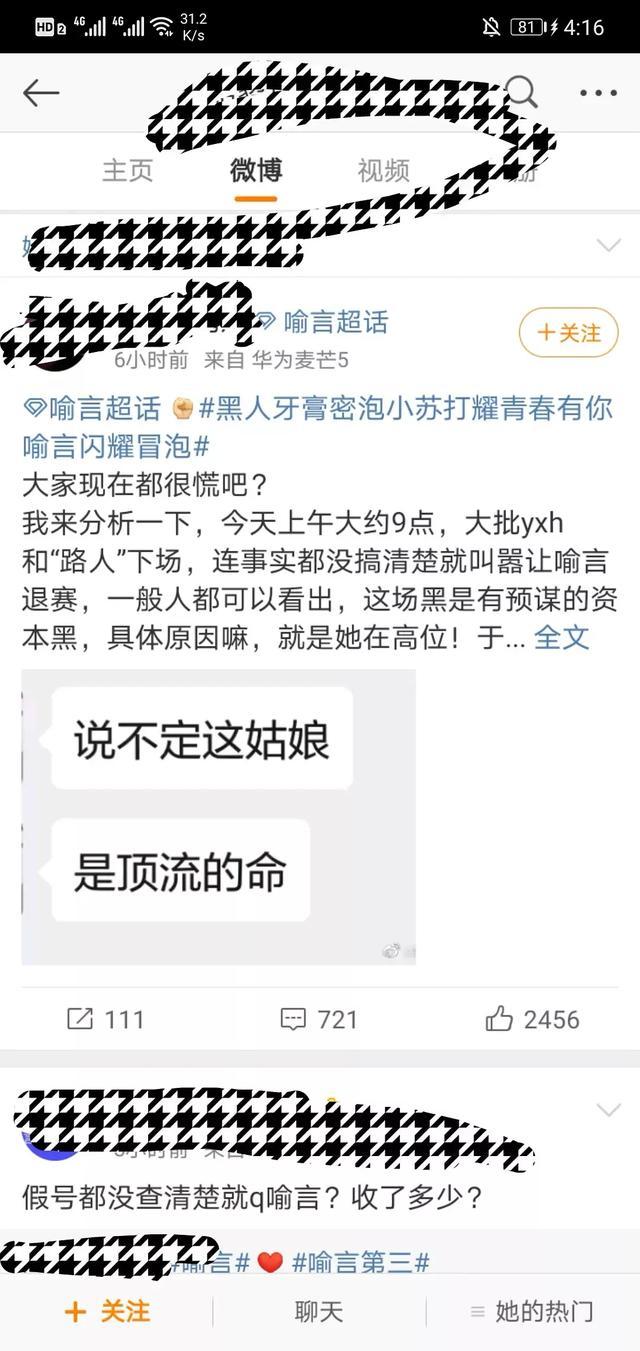Follow this user via bottom 关注 button
Screen dimensions: 640x1351
107,1311
